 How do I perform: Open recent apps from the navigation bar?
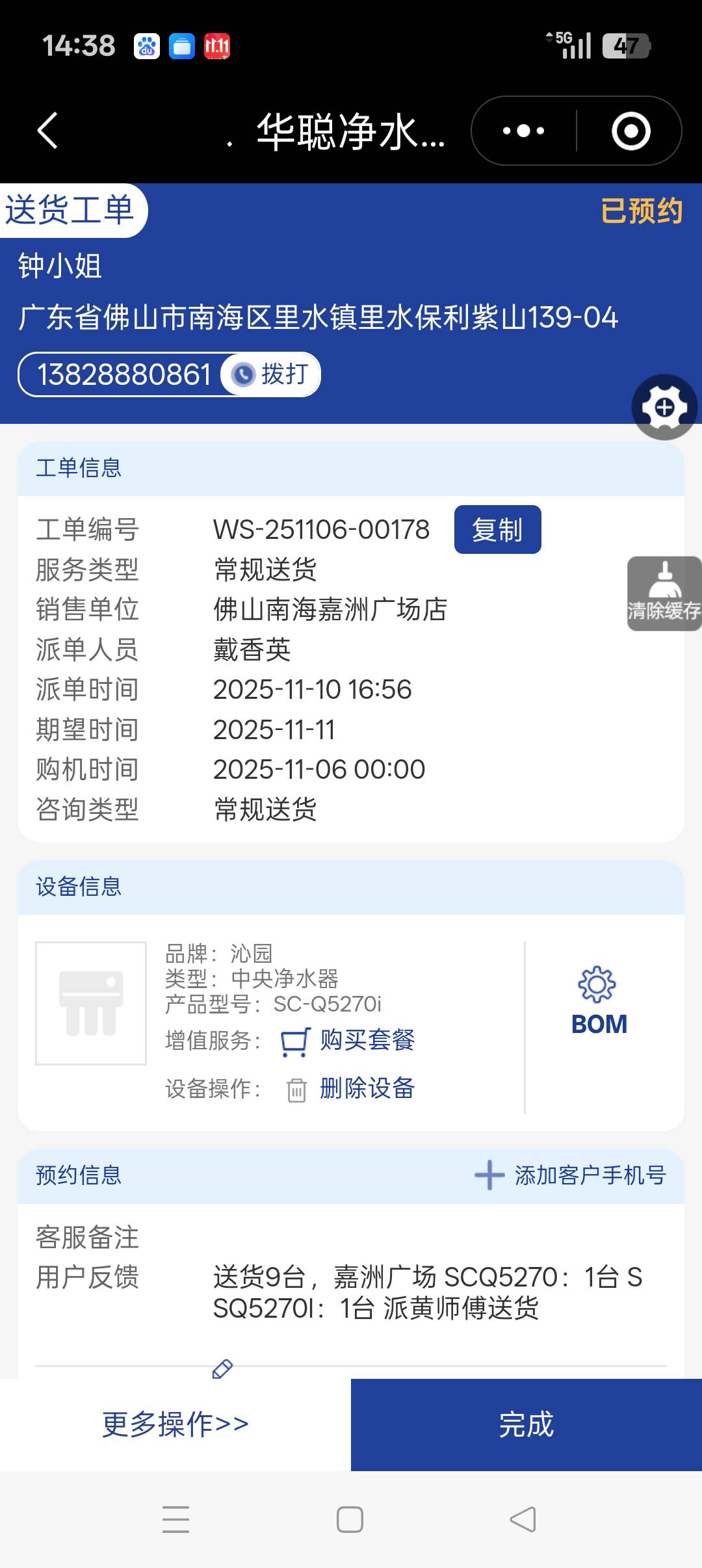[x=175, y=1519]
